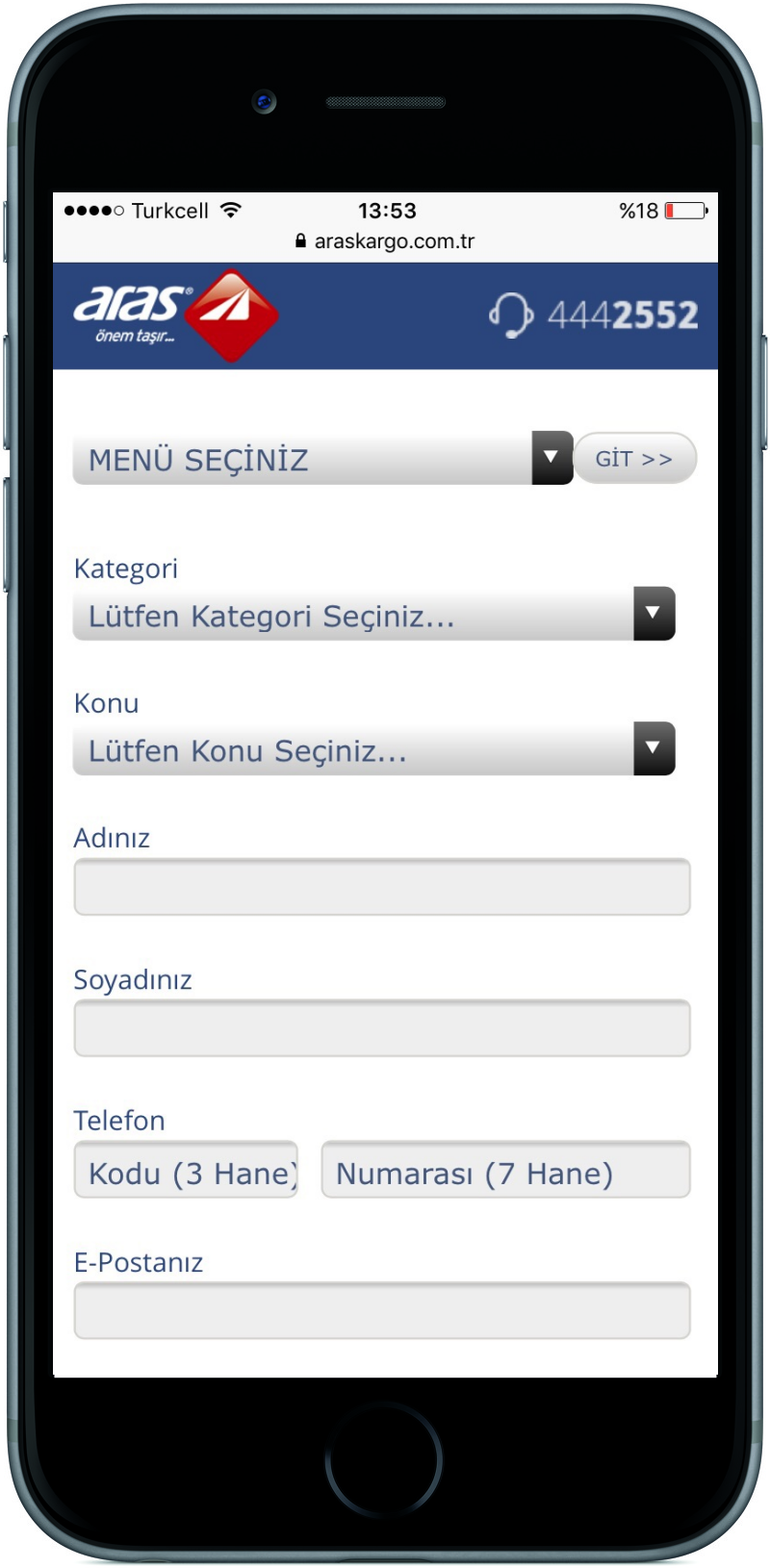Select the Numarası (7 Hane) field
770x1568 pixels.
(x=505, y=1169)
